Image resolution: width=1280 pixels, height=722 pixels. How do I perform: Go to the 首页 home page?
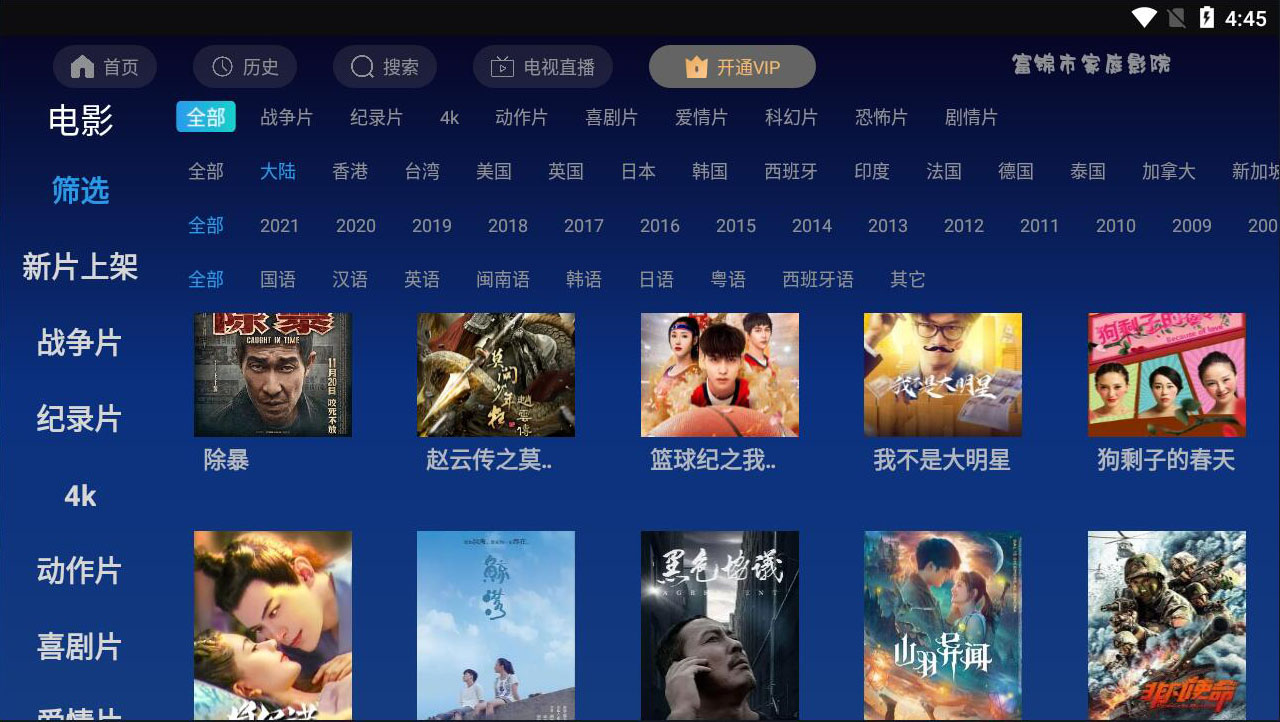tap(105, 67)
